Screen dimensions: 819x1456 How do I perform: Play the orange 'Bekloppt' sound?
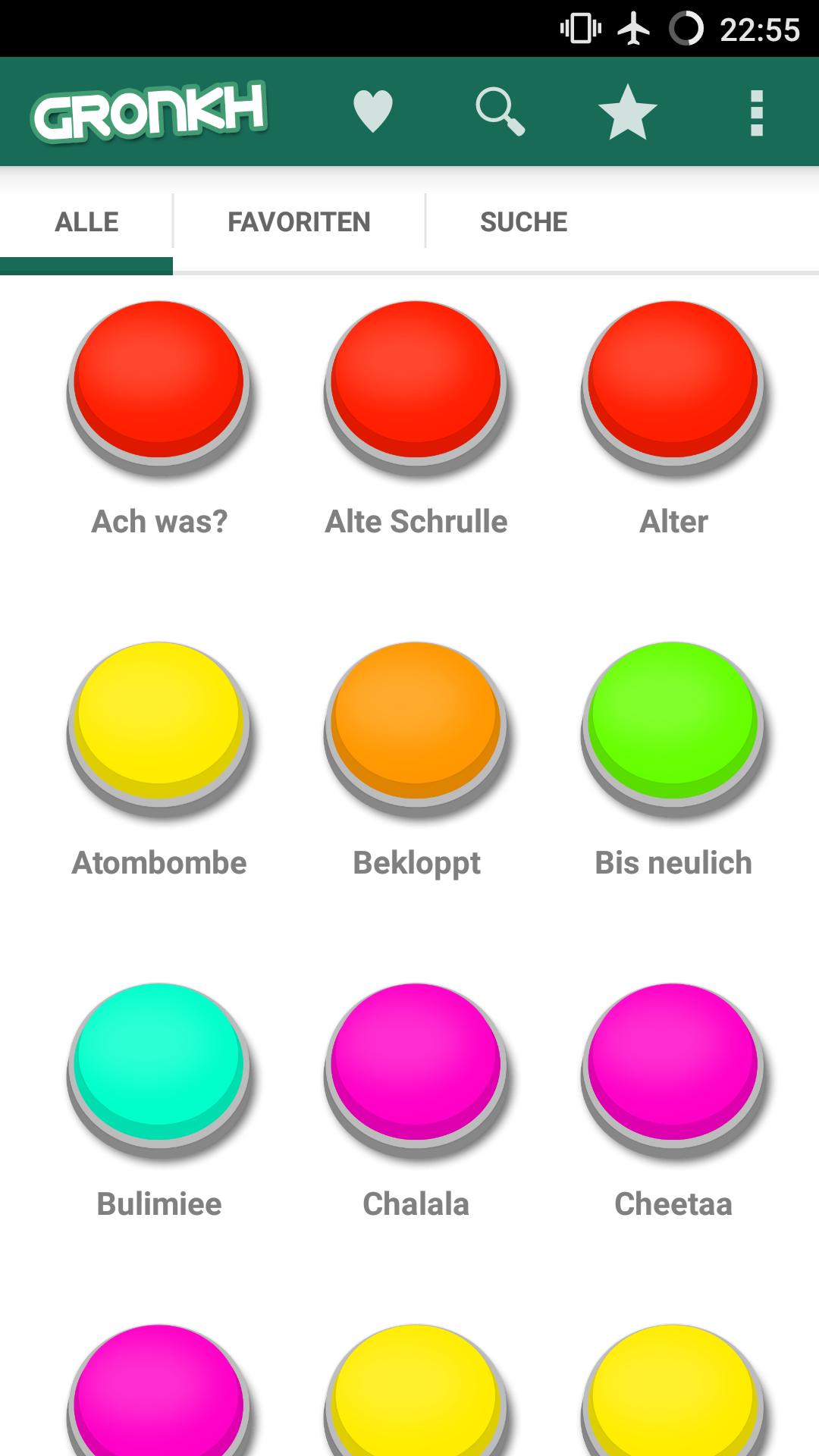click(416, 728)
